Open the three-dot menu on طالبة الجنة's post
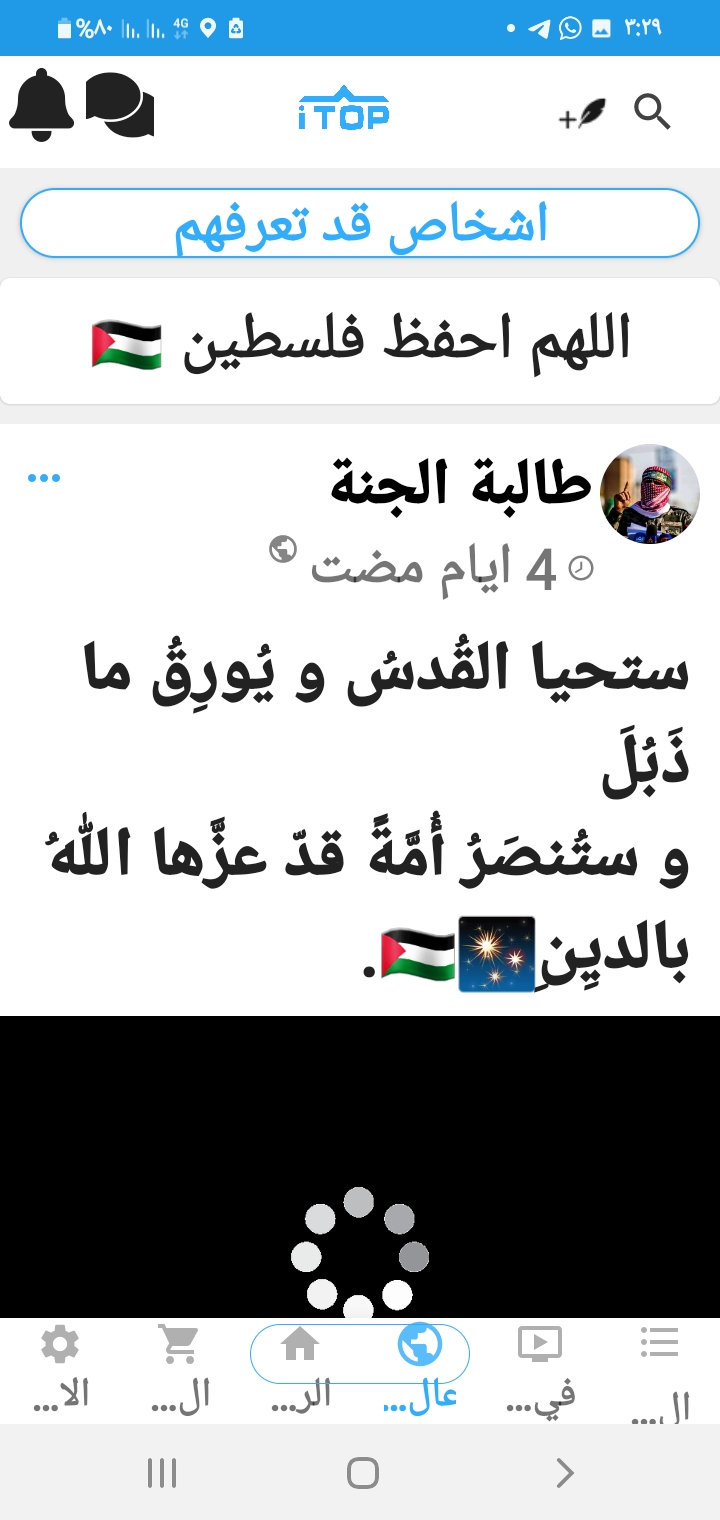 (44, 478)
